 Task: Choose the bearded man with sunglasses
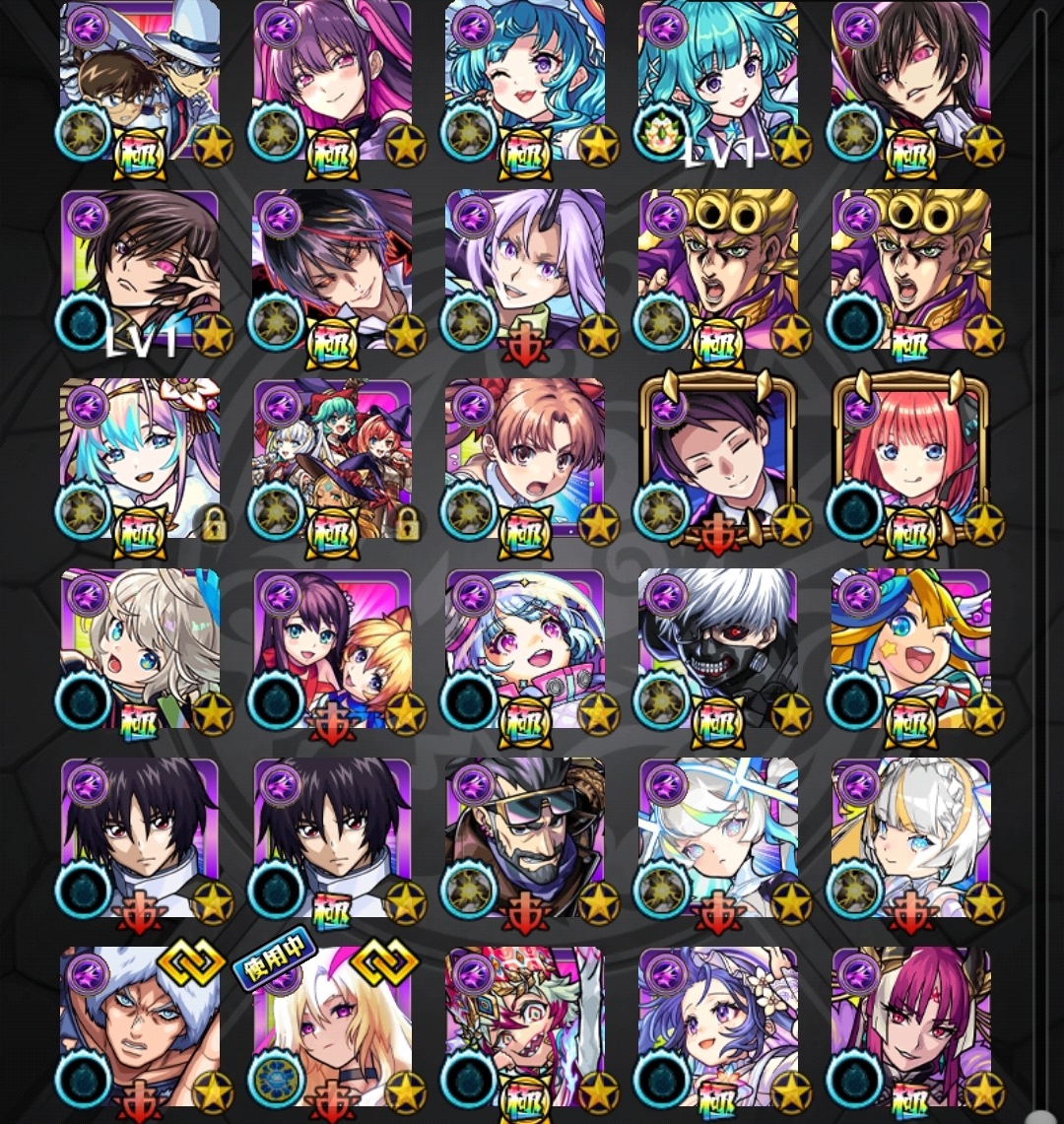pyautogui.click(x=524, y=837)
